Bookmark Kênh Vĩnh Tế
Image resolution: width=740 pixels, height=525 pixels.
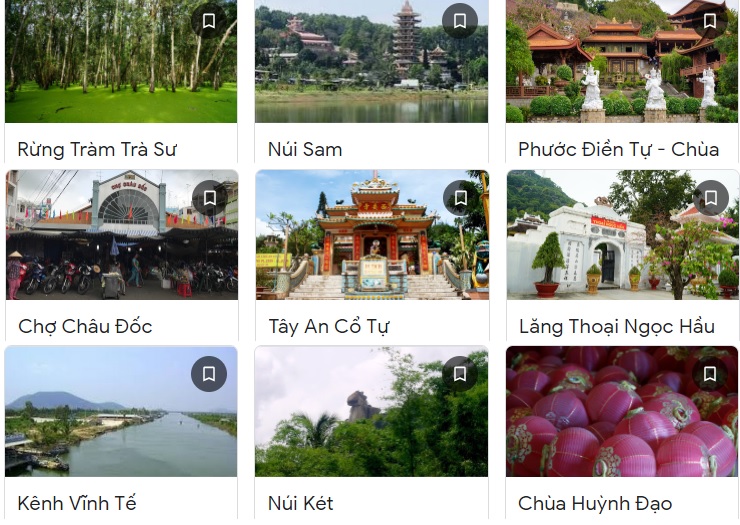(209, 374)
